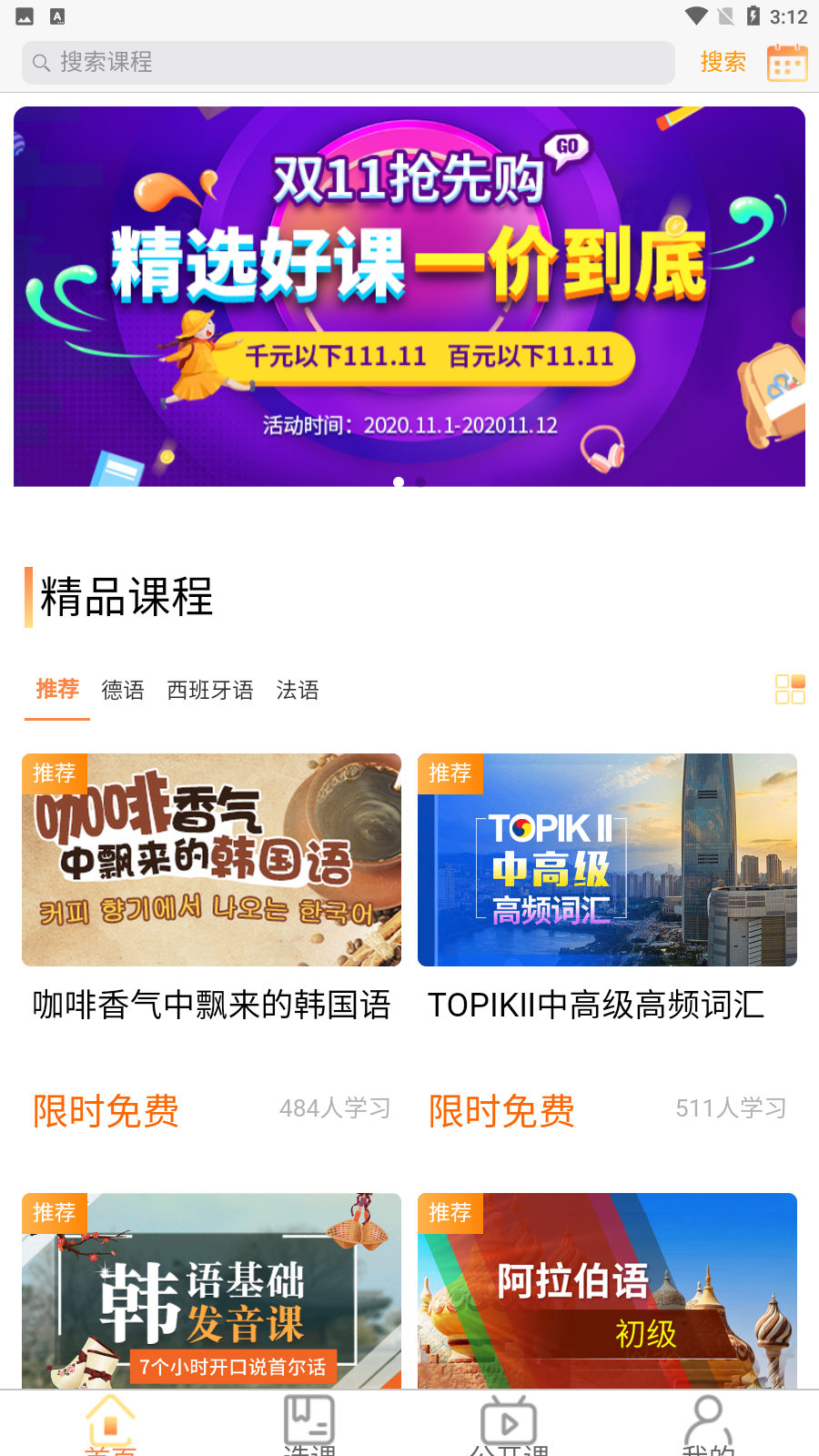Viewport: 819px width, 1456px height.
Task: Open the calendar icon
Action: pos(787,63)
